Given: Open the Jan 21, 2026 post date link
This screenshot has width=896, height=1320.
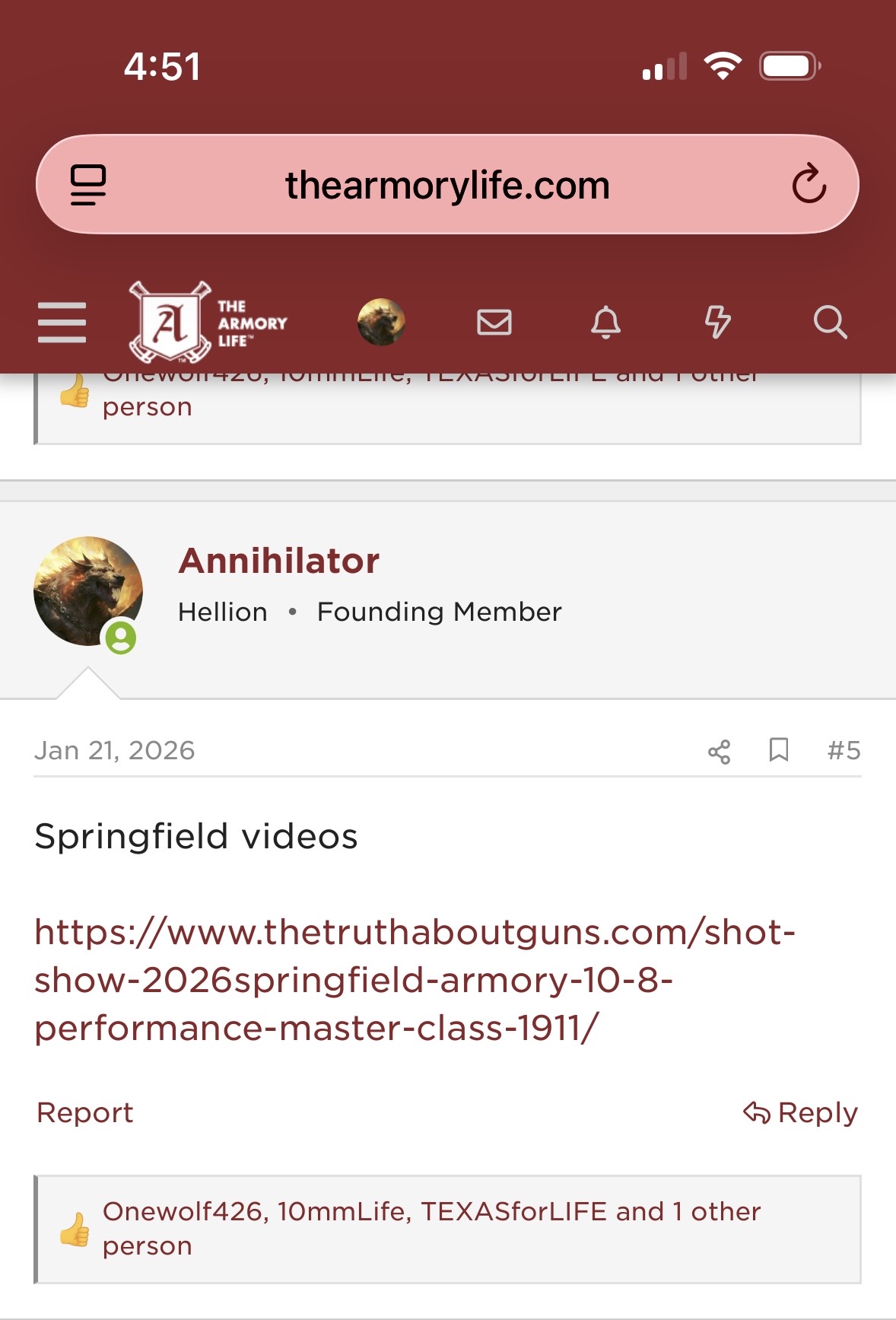Looking at the screenshot, I should [115, 751].
